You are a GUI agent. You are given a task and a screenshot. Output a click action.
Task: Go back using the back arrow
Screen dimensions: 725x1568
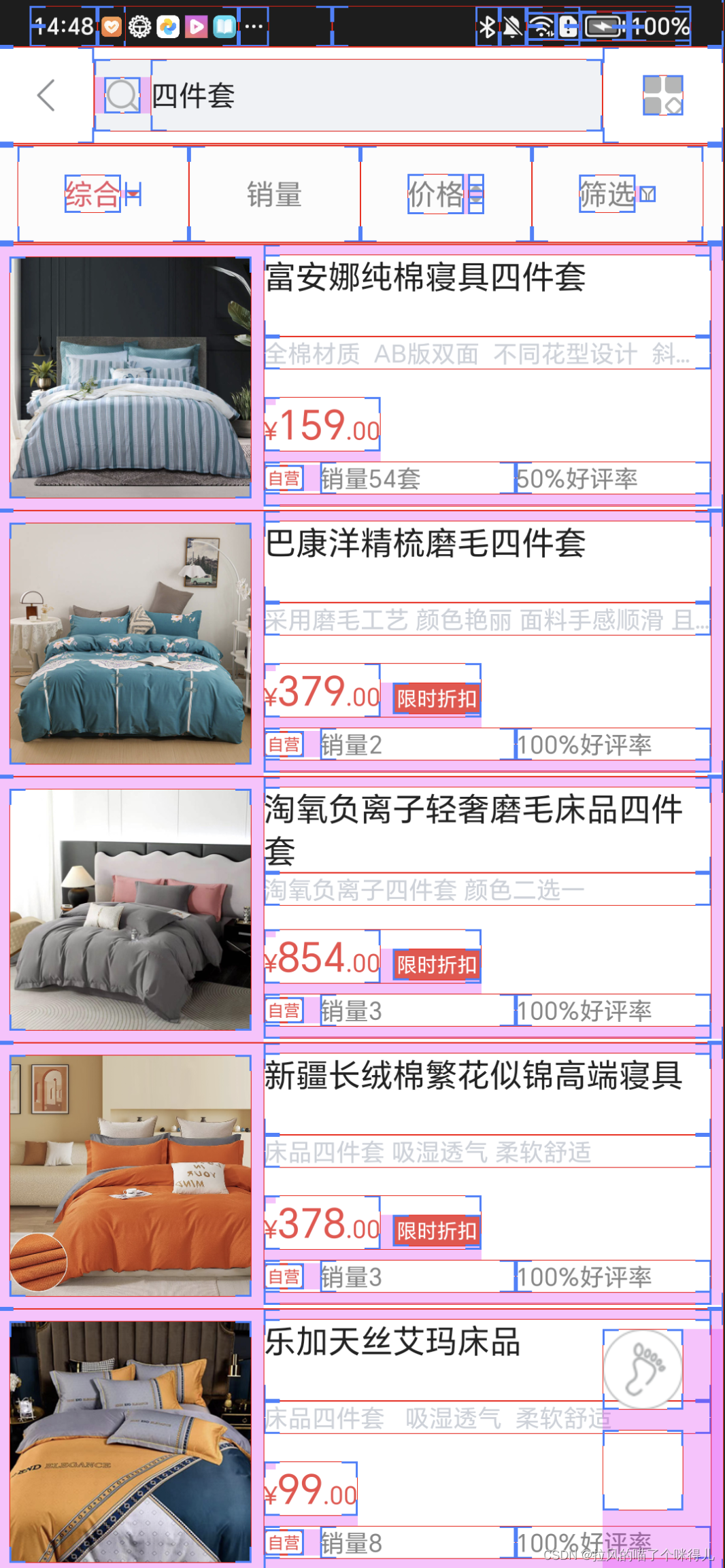(46, 95)
